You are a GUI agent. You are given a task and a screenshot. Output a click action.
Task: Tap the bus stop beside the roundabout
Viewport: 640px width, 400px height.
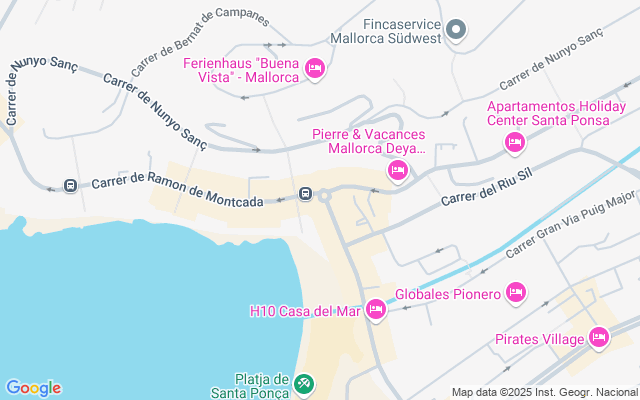[305, 194]
